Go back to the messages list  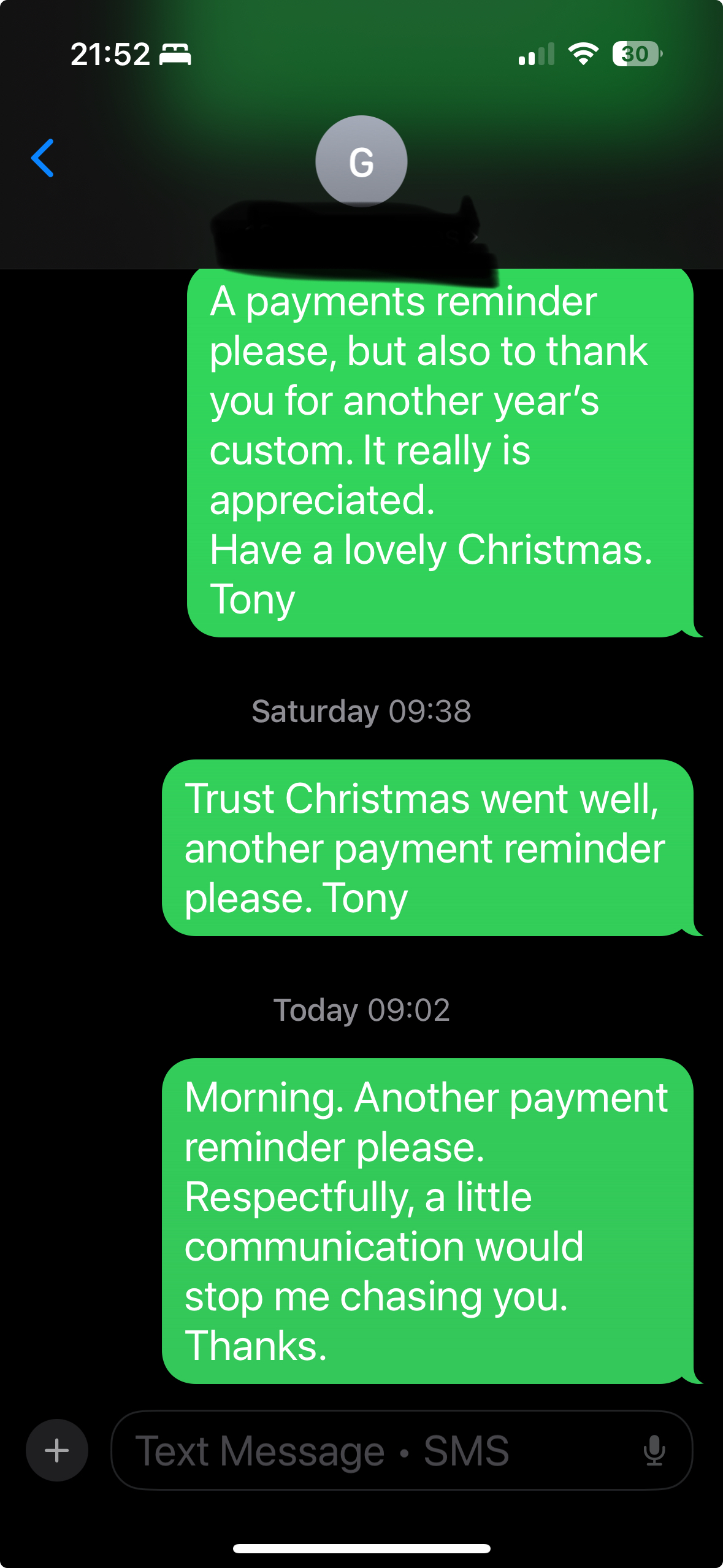42,158
